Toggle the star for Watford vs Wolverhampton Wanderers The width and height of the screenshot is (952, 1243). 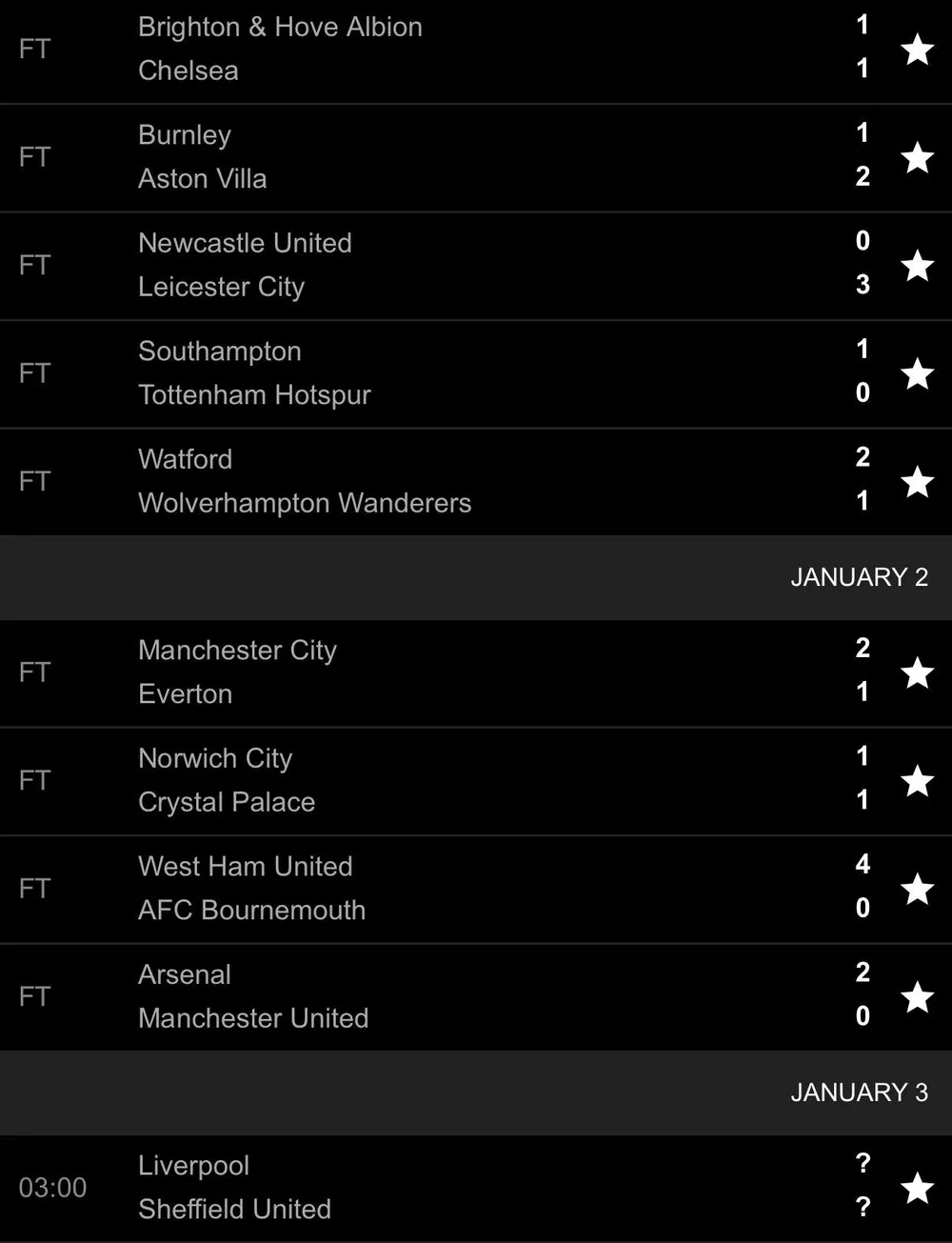pyautogui.click(x=917, y=481)
